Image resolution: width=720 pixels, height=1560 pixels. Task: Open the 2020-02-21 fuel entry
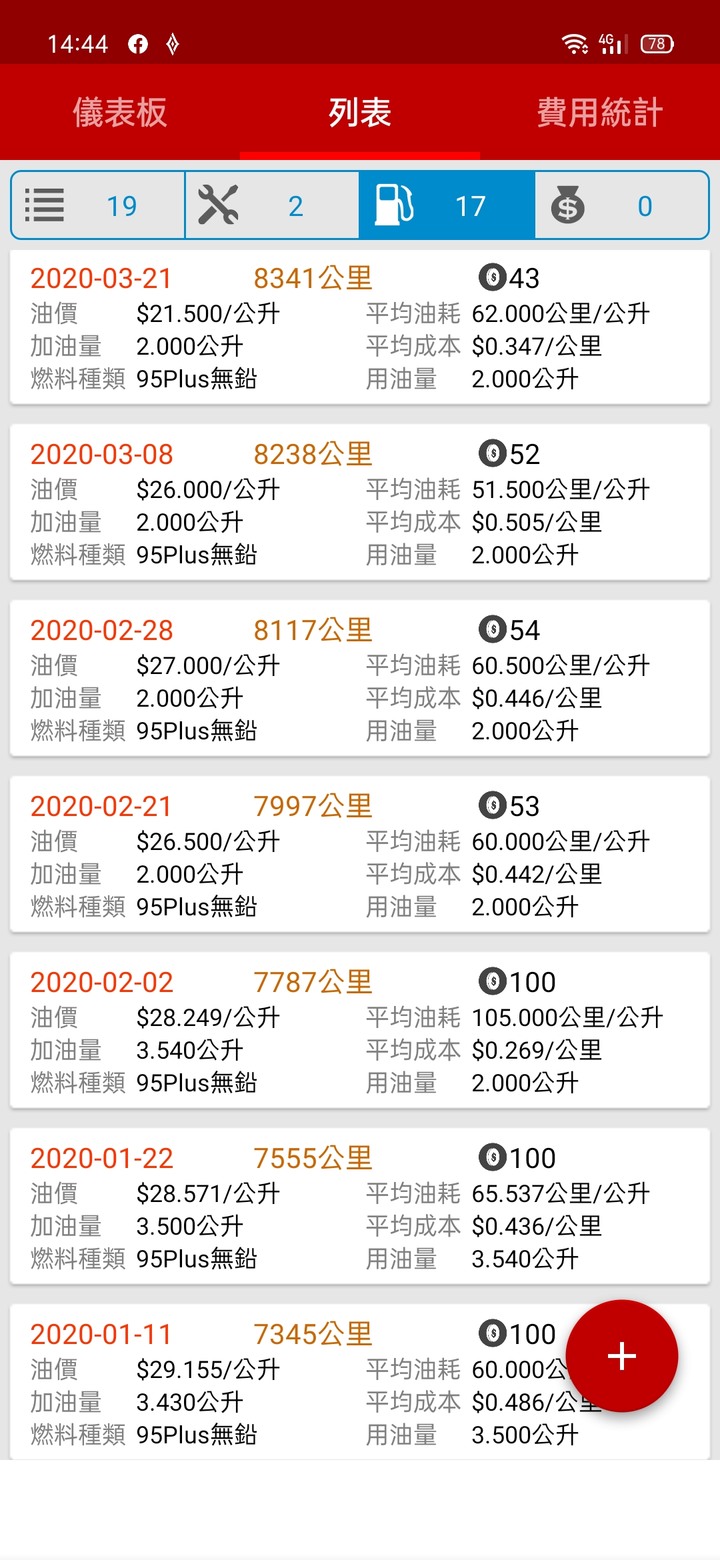pos(360,855)
